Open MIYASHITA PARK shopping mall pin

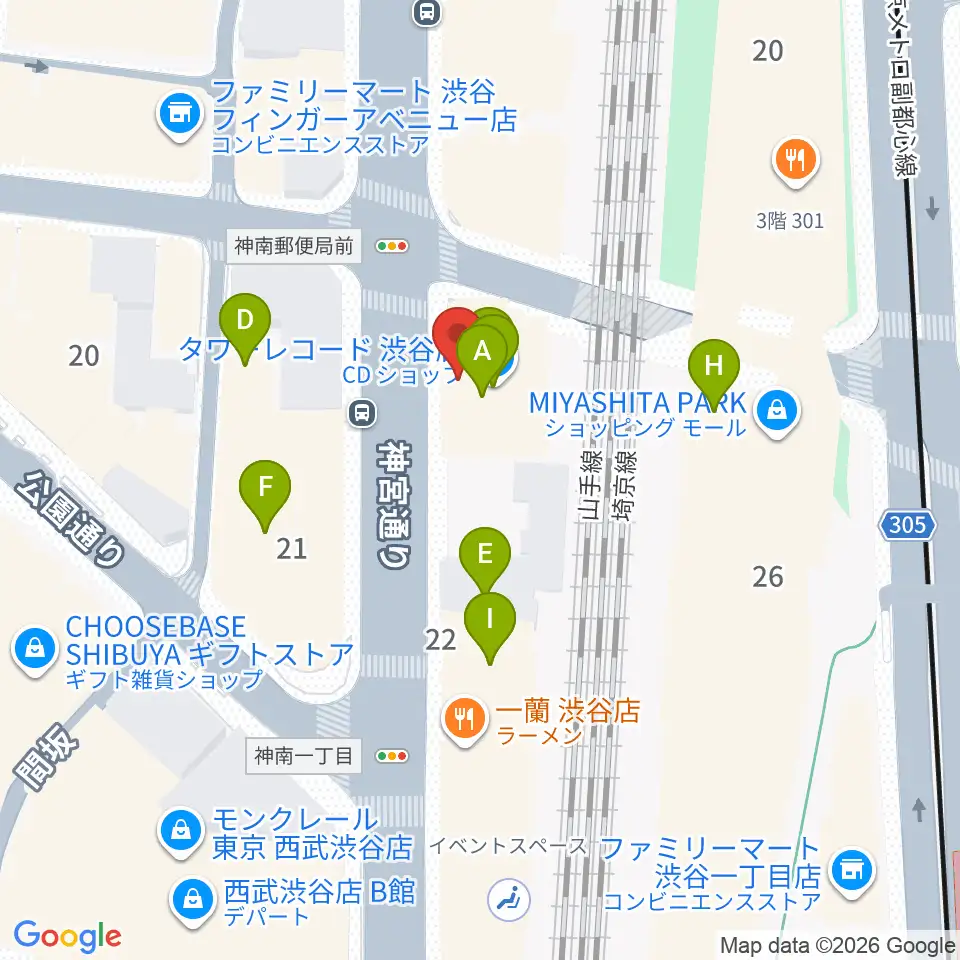point(776,413)
